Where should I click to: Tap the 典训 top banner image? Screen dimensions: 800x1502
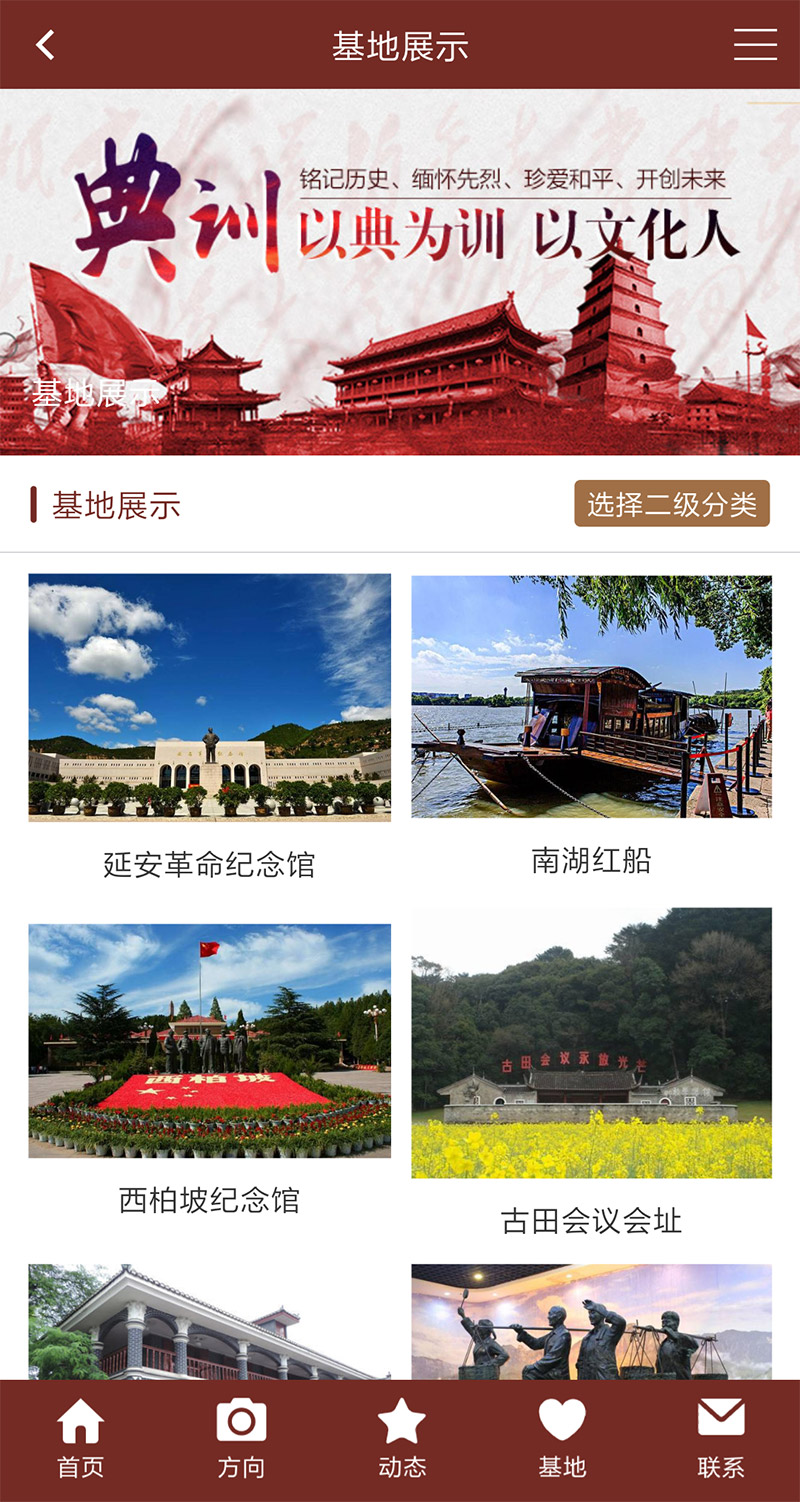tap(400, 272)
